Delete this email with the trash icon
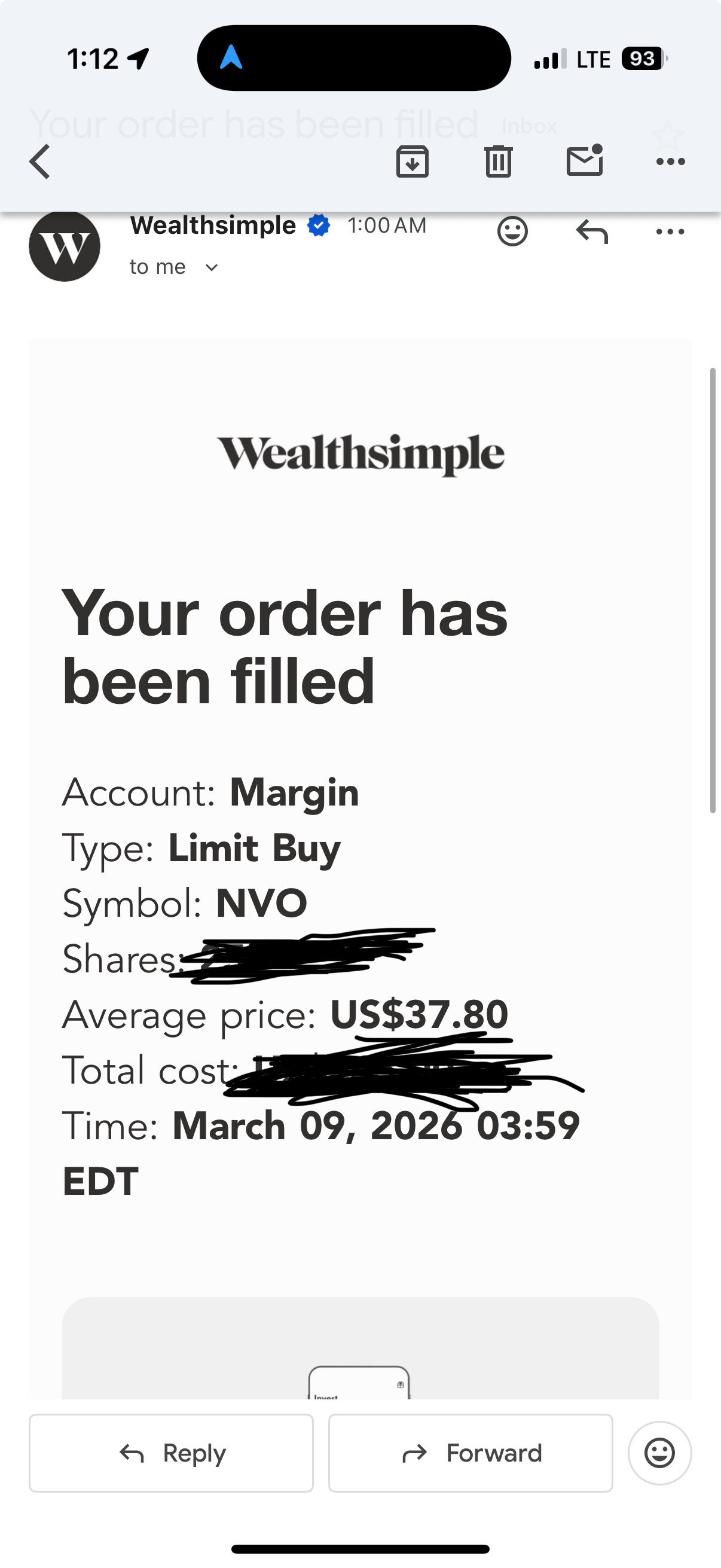721x1568 pixels. point(499,162)
